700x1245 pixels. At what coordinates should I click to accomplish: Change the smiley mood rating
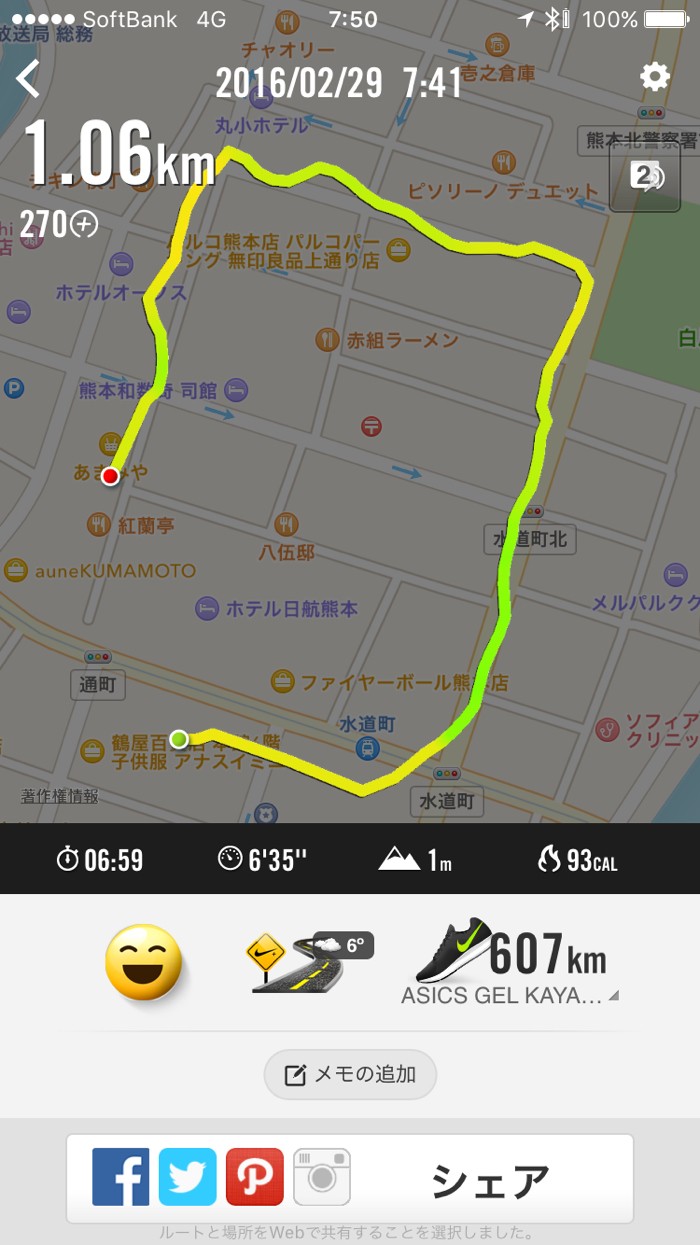[145, 962]
